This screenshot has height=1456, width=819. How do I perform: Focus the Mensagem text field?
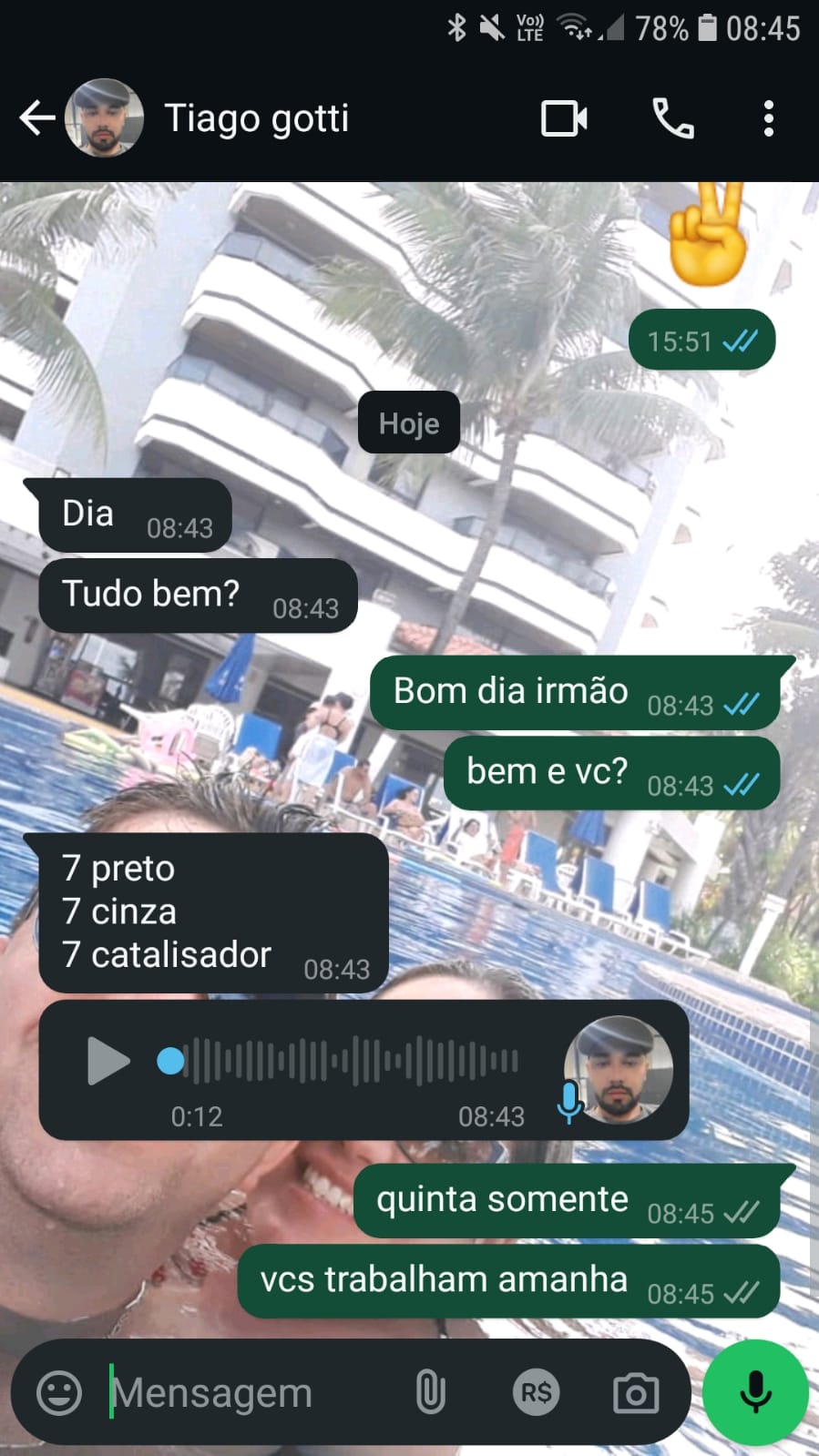coord(246,1392)
